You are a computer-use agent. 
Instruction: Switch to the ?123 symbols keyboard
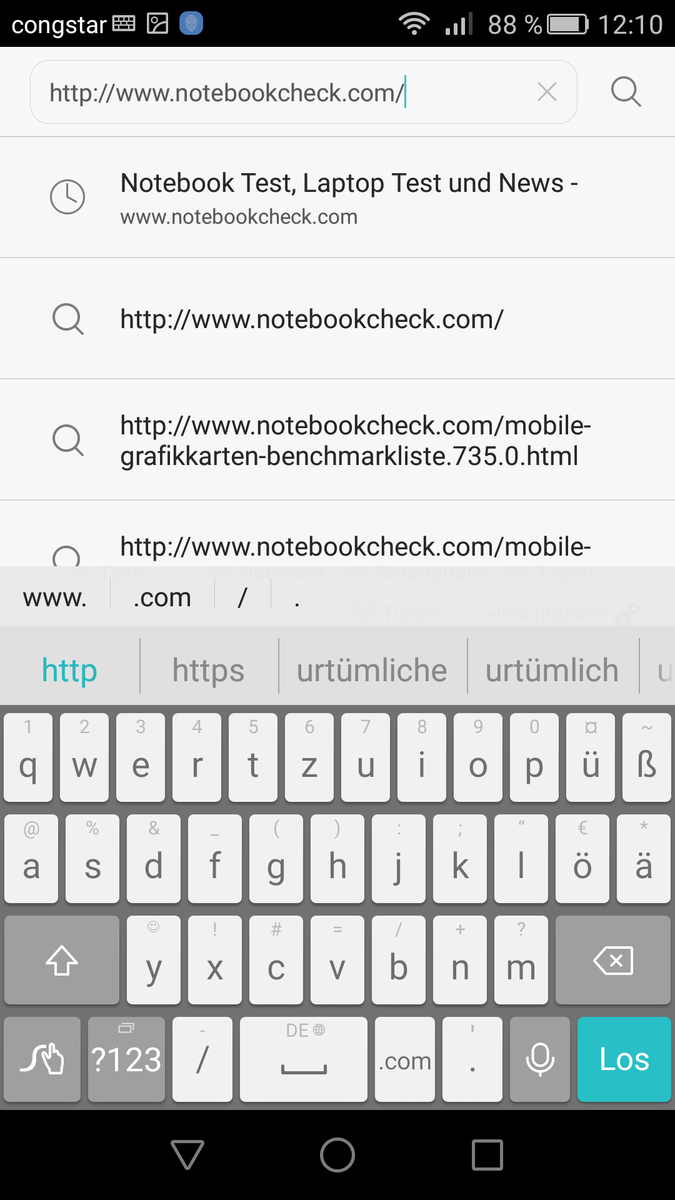tap(126, 1059)
